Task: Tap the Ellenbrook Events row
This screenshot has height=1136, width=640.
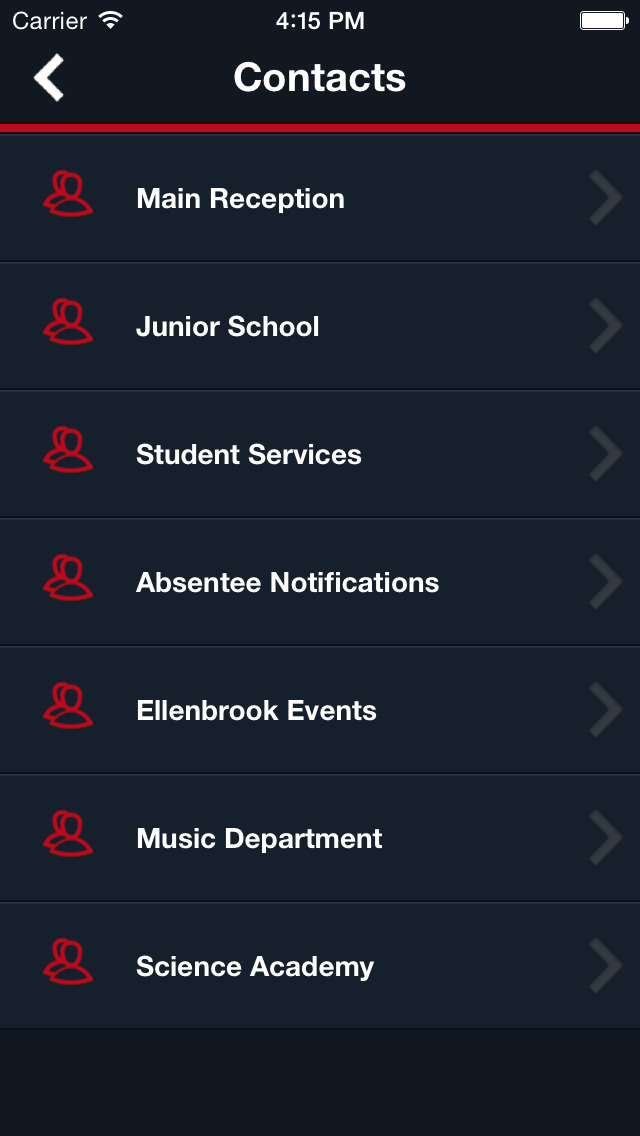Action: click(320, 710)
